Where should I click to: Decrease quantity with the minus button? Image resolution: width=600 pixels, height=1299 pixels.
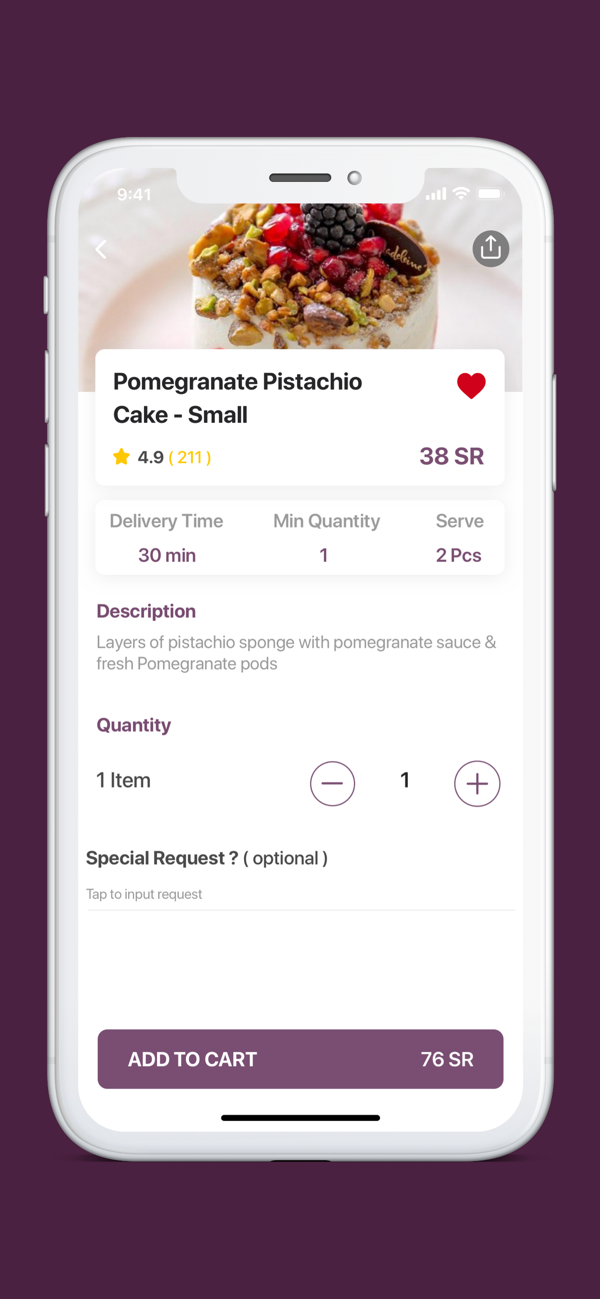[332, 783]
